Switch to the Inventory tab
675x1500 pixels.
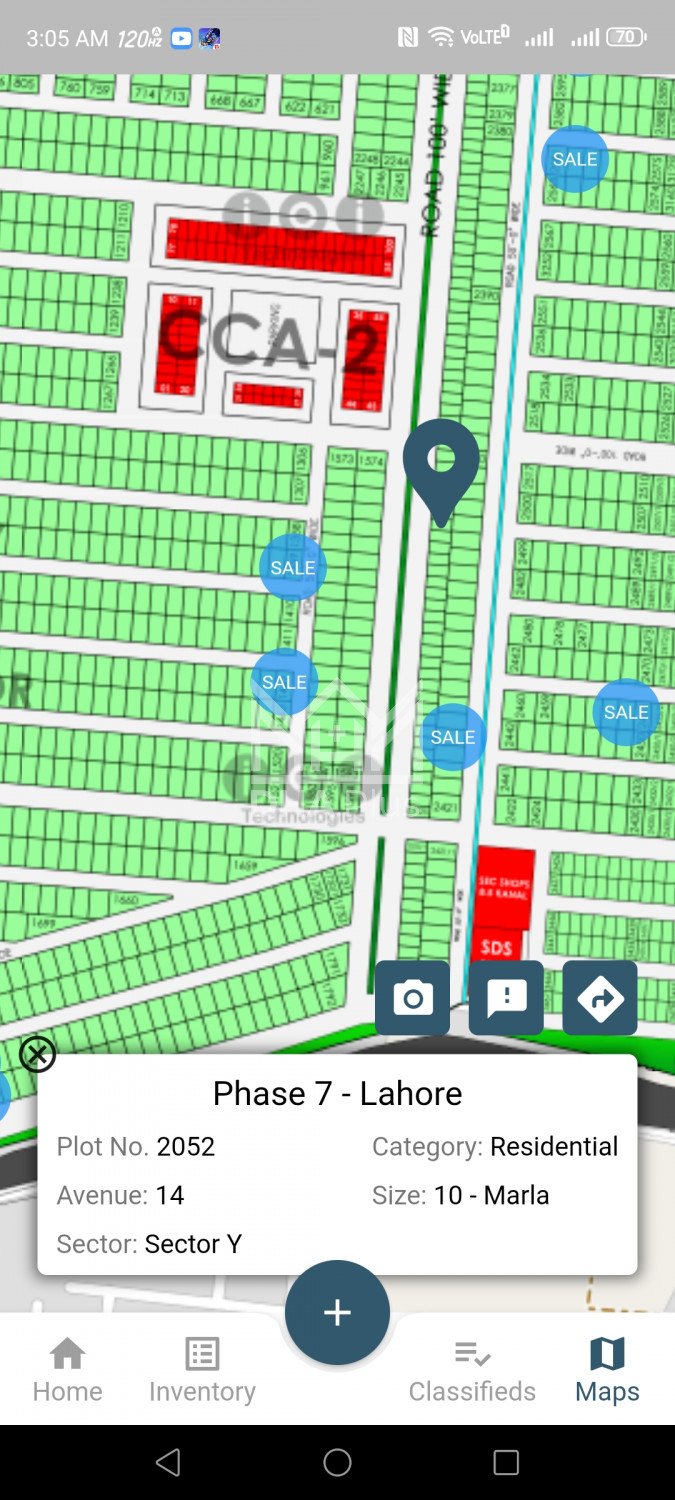(x=202, y=1371)
